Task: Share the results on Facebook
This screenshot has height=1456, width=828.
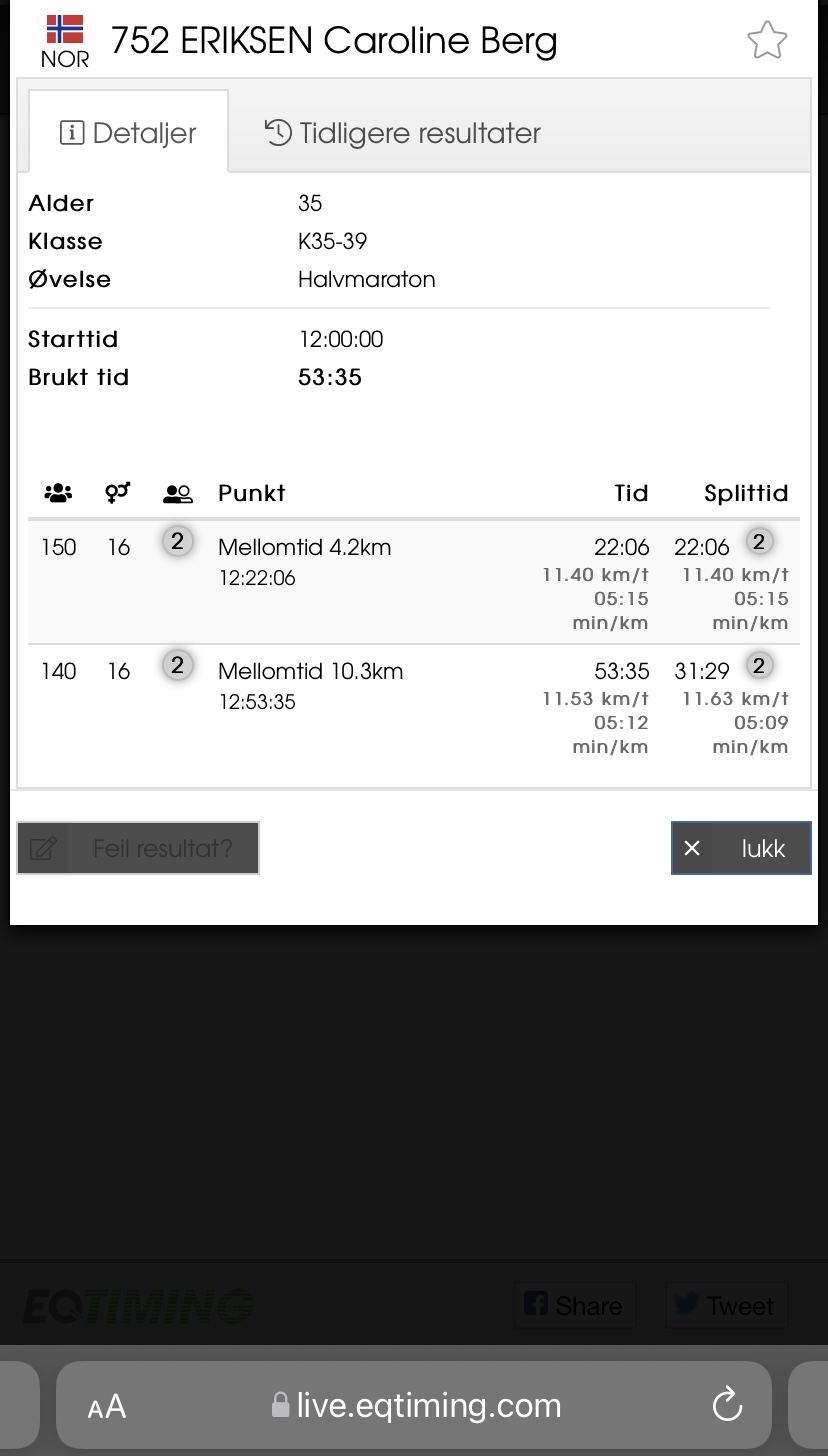Action: 574,1305
